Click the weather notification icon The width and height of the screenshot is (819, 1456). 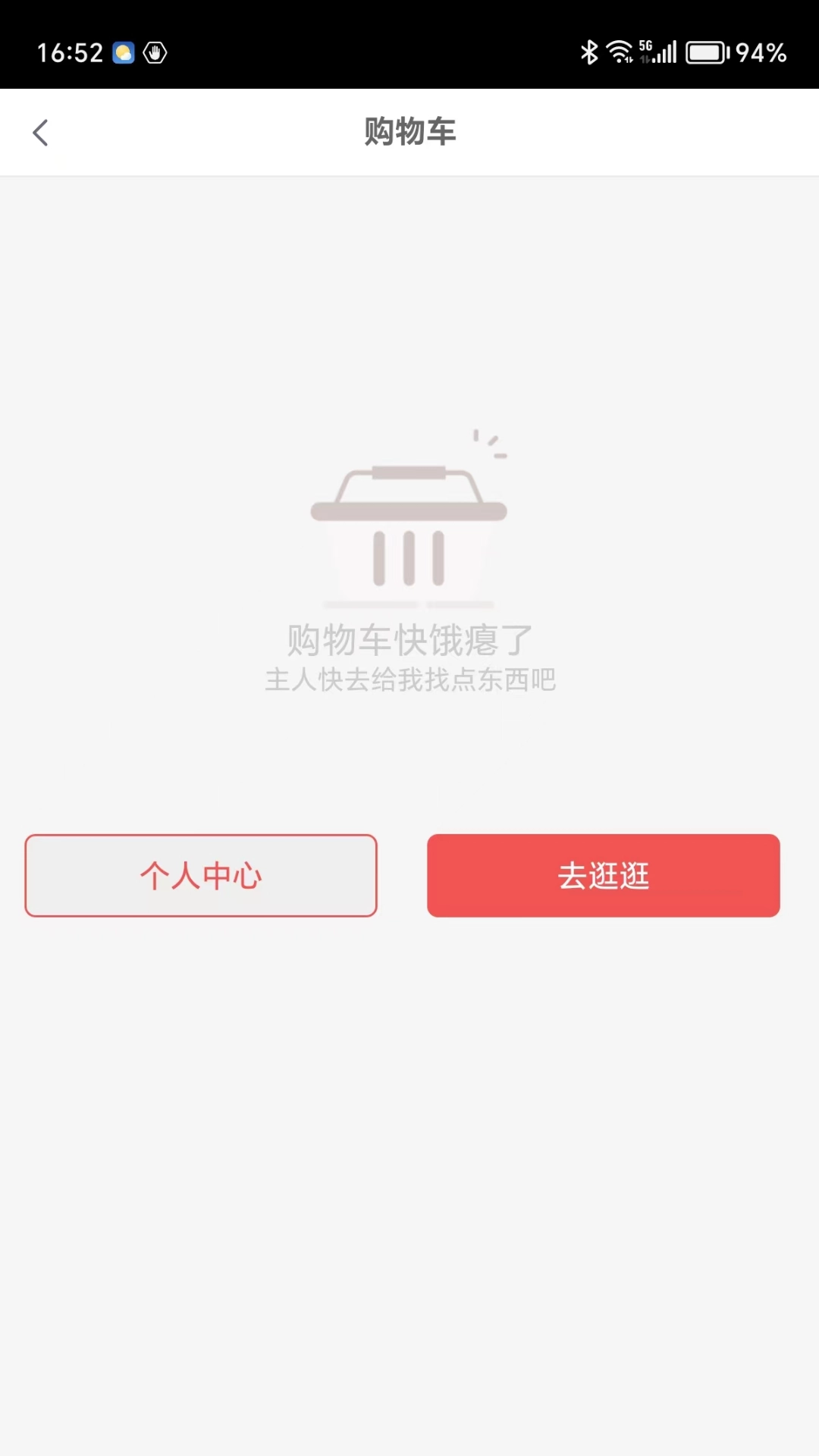pos(124,52)
